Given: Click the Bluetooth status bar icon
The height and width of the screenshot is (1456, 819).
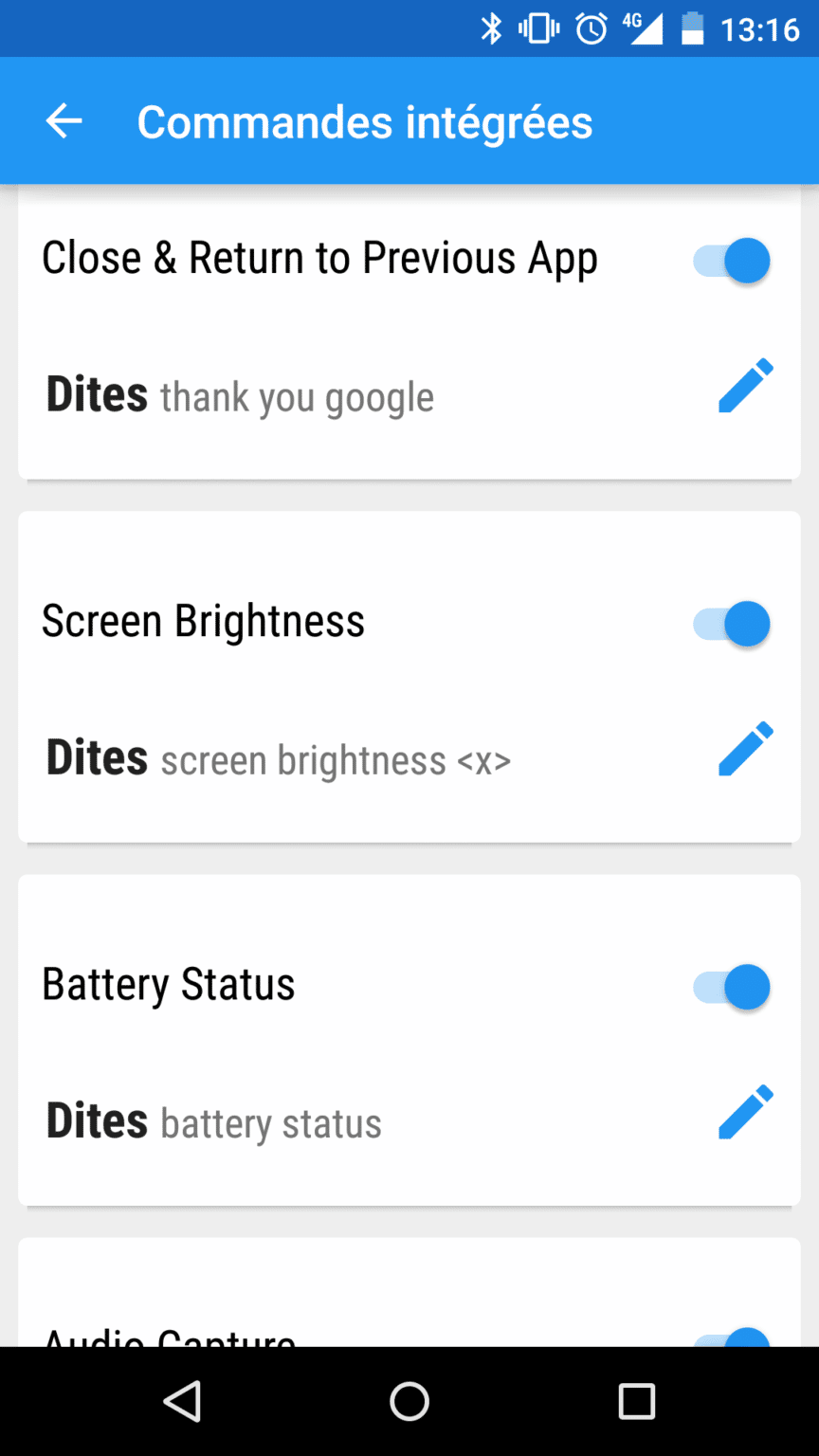Looking at the screenshot, I should (x=492, y=29).
